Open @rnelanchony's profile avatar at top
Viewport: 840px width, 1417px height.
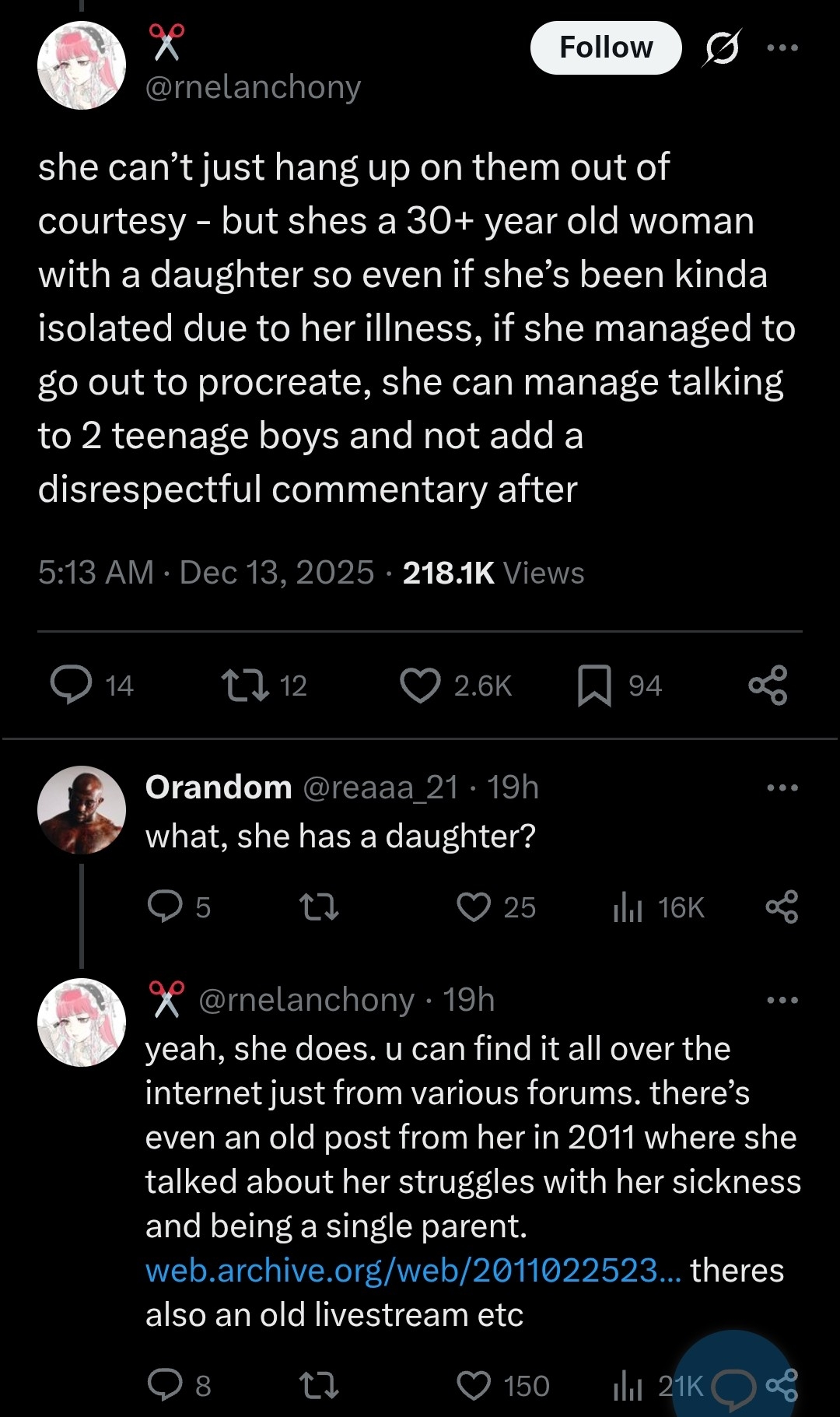point(82,65)
